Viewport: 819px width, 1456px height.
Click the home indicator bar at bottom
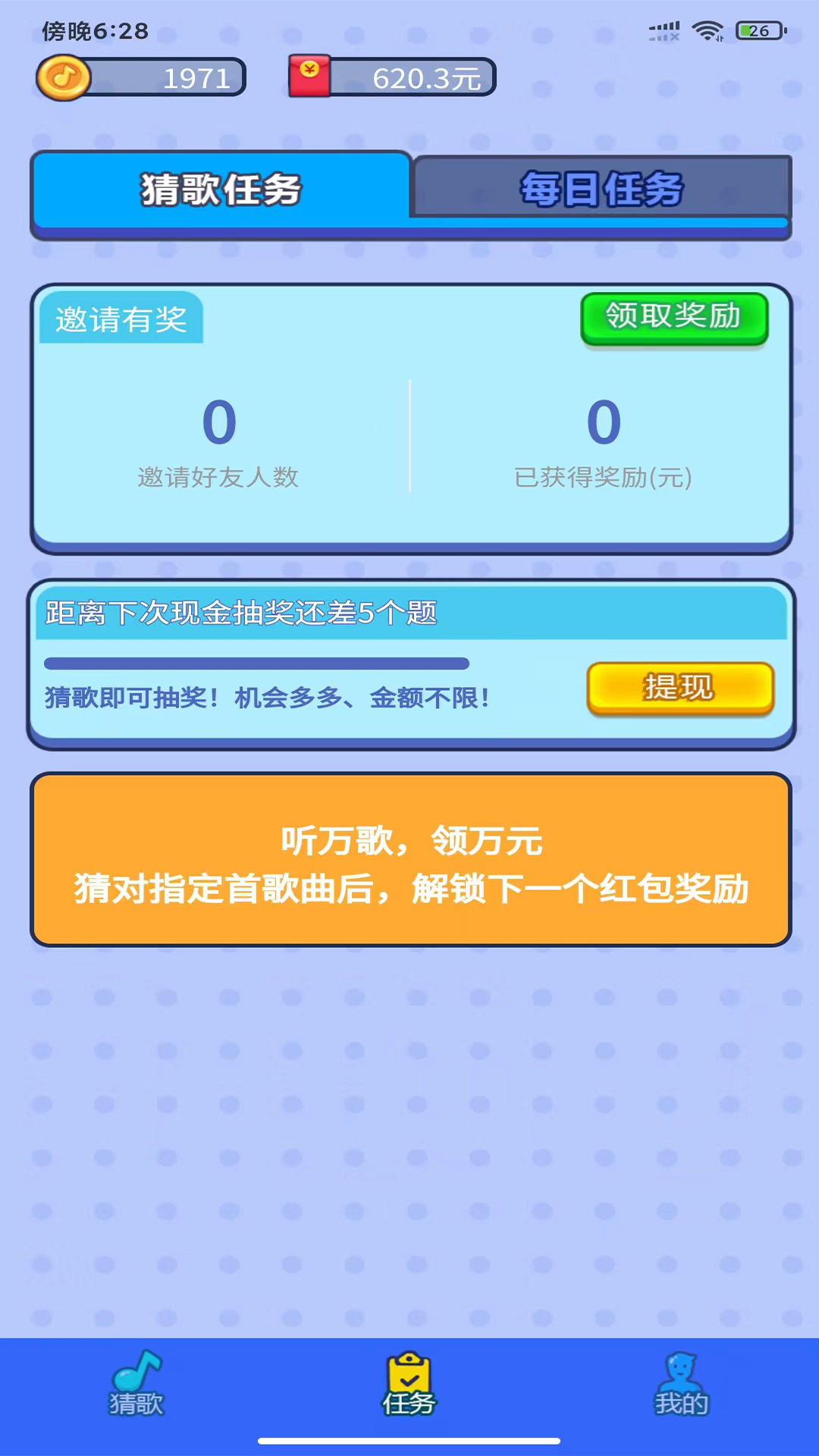click(409, 1441)
